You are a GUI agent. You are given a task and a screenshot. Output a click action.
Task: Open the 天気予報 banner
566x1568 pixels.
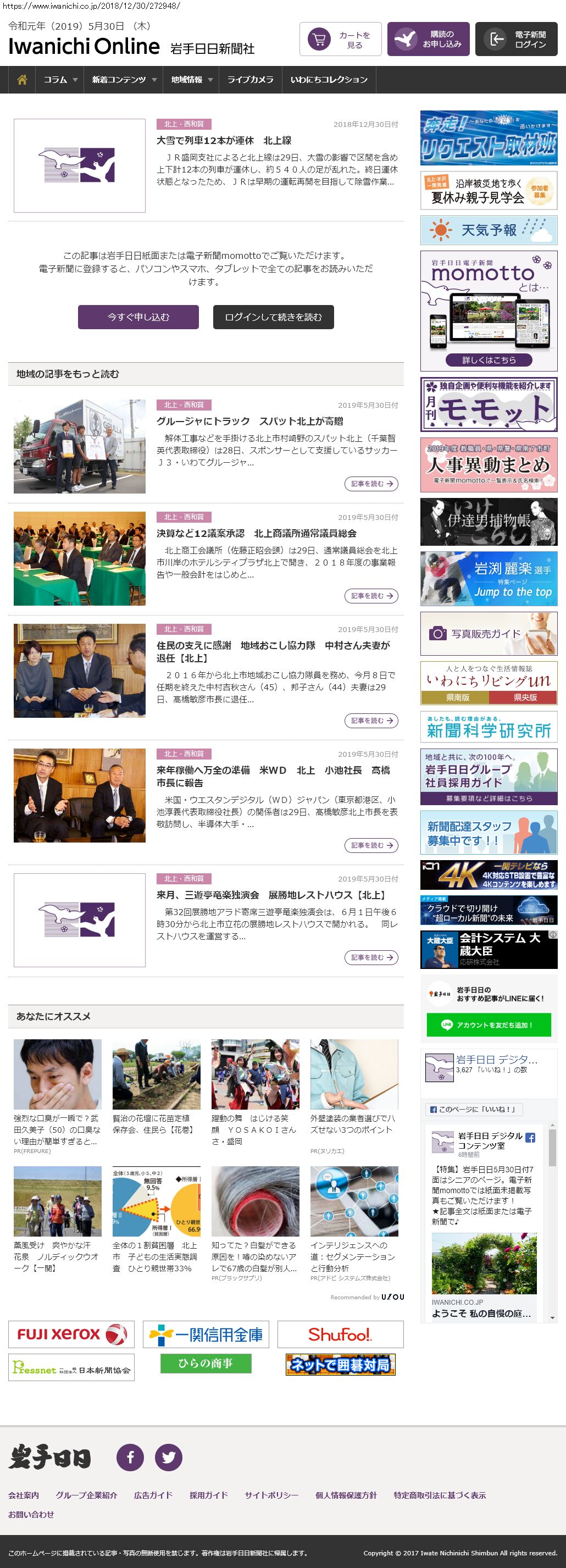[488, 230]
